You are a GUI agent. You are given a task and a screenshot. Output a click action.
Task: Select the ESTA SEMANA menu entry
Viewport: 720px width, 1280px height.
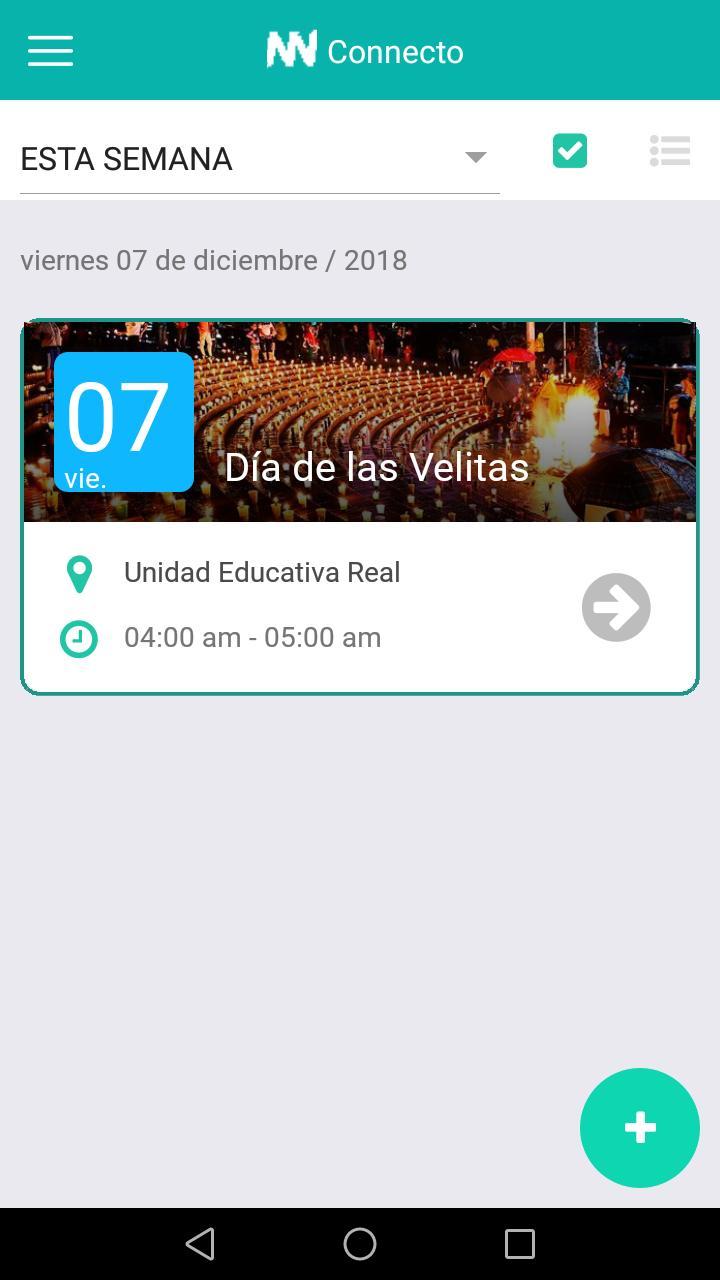127,158
